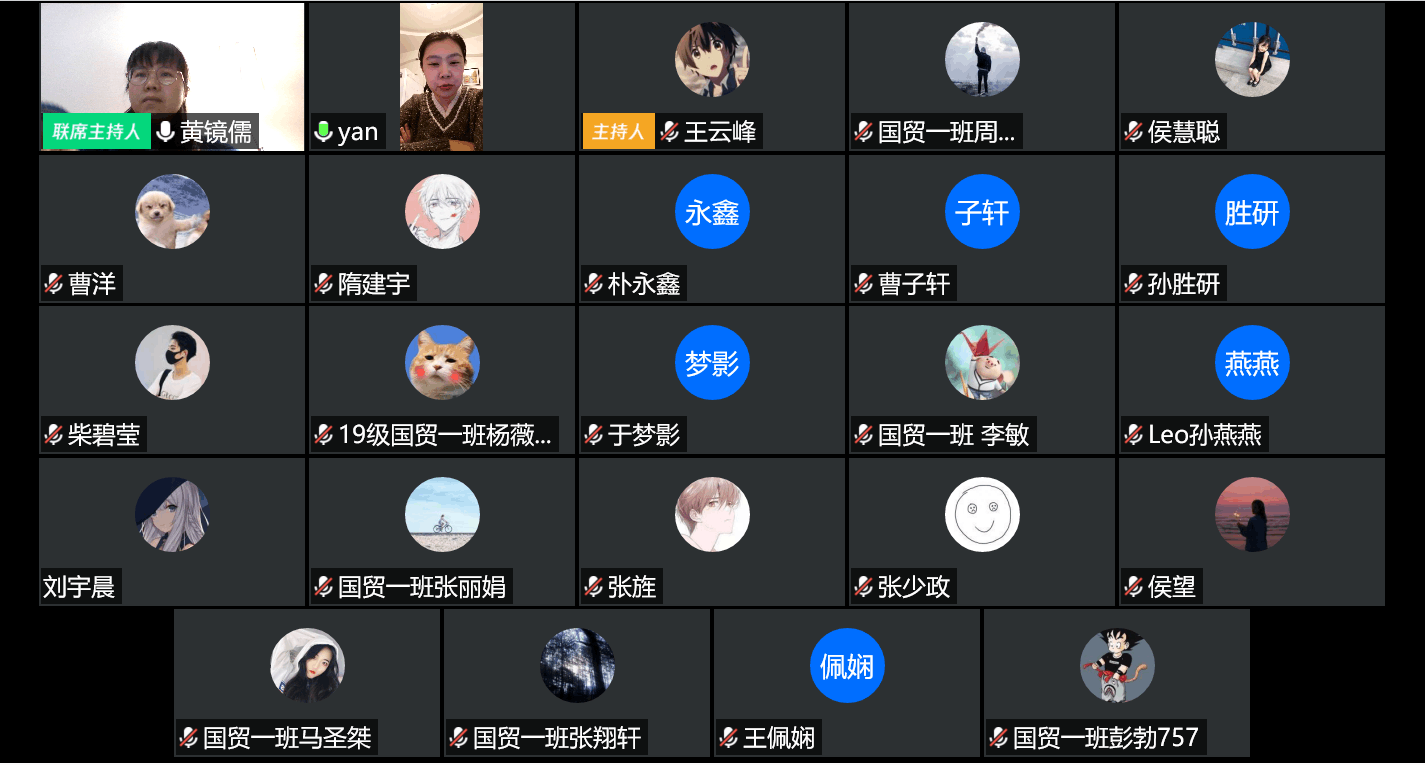Open 国贸一班 李敏's participant tile
1425x765 pixels.
click(x=981, y=379)
